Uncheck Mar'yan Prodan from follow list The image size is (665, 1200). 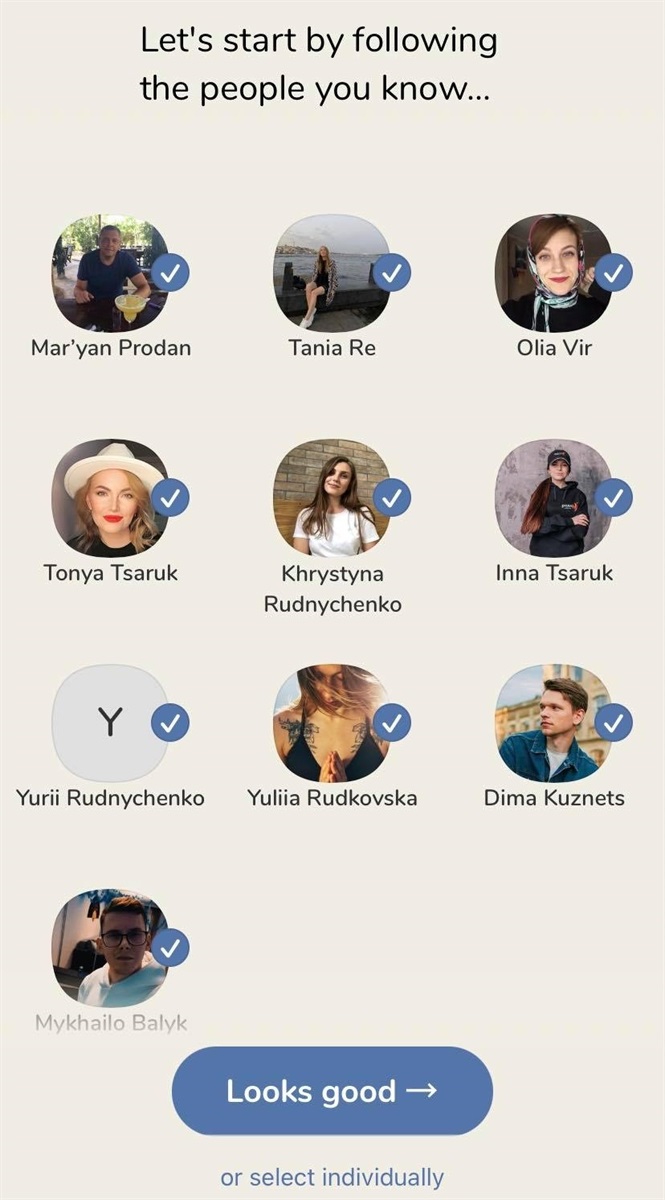[x=171, y=272]
